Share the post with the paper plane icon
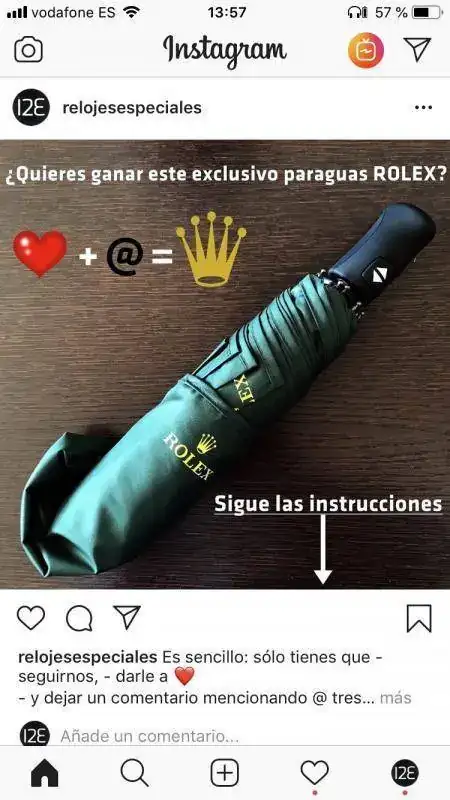The image size is (450, 800). (127, 617)
